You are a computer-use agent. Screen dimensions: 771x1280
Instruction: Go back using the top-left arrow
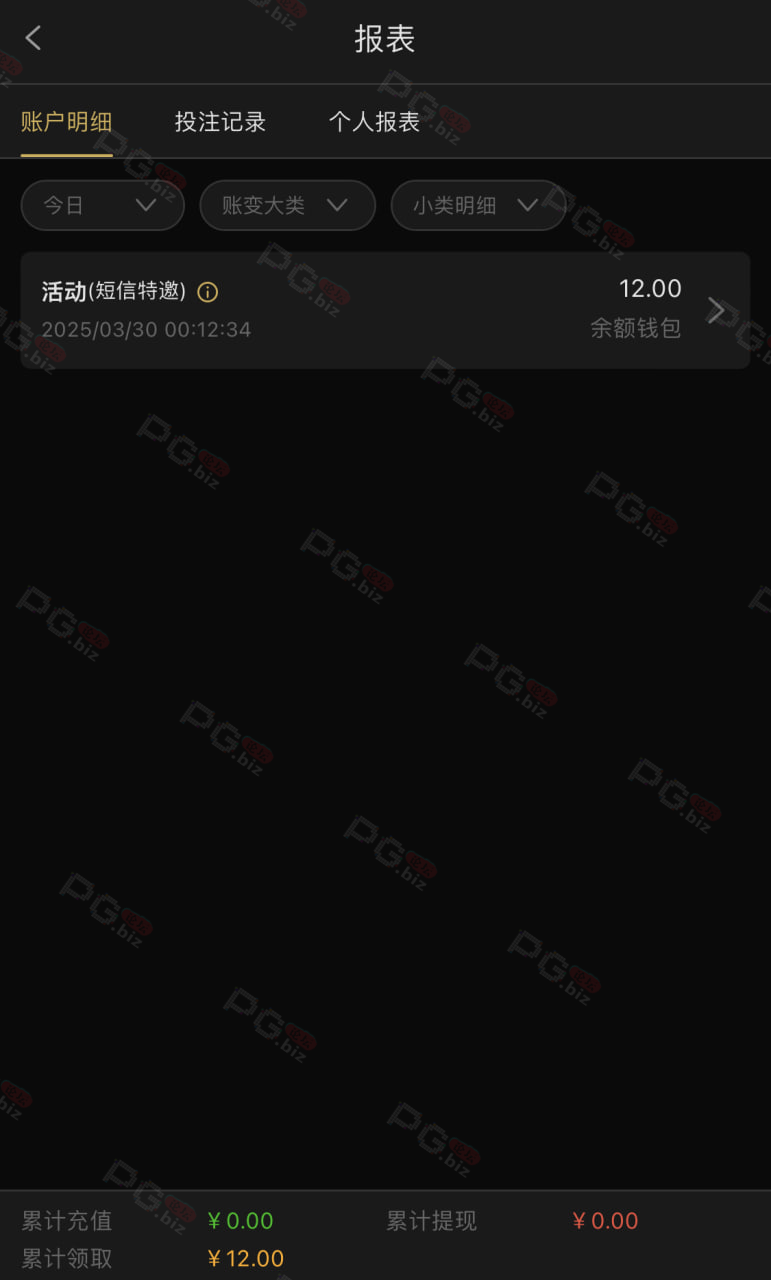[33, 39]
